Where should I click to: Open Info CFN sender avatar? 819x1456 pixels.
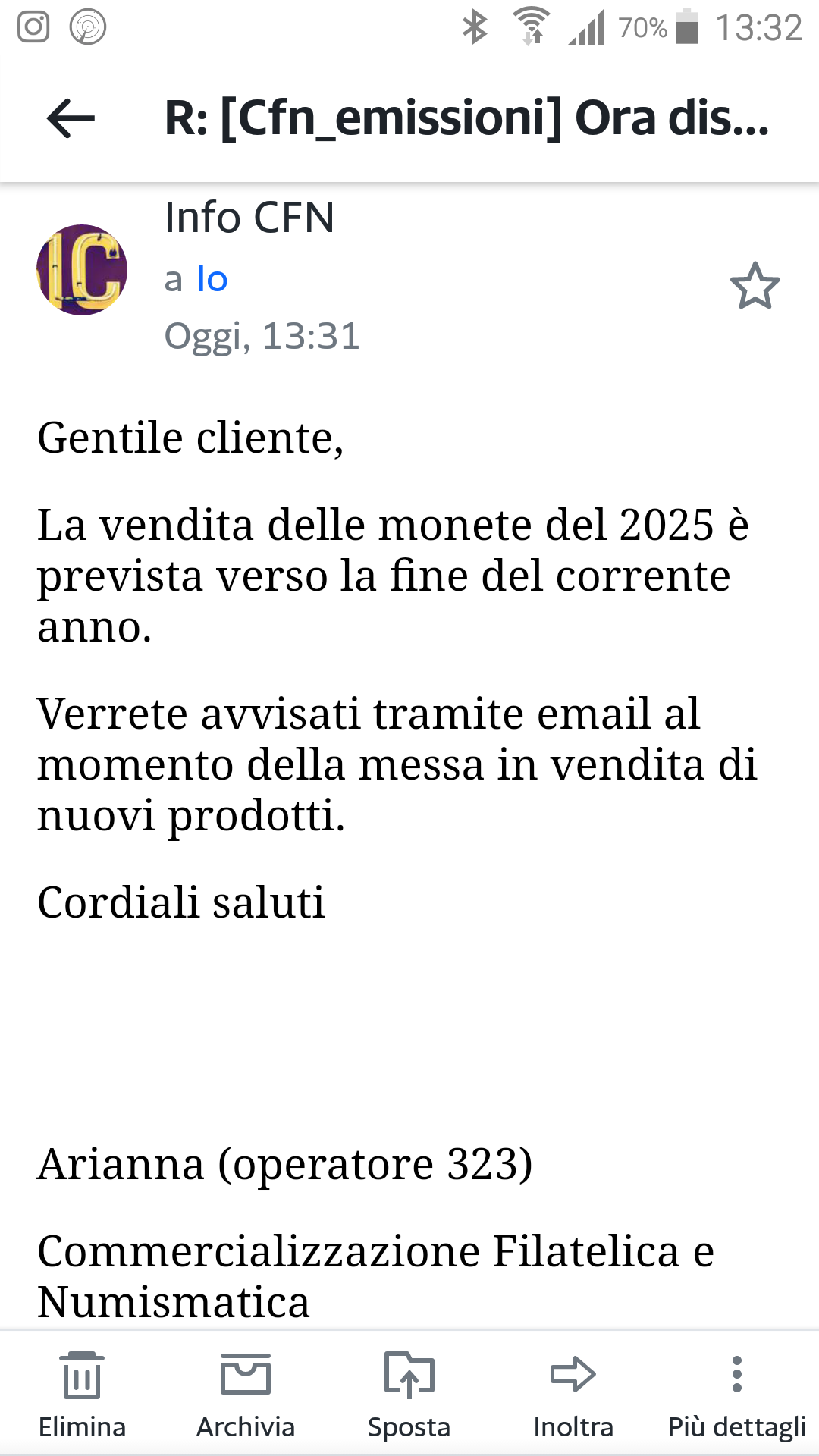[82, 270]
